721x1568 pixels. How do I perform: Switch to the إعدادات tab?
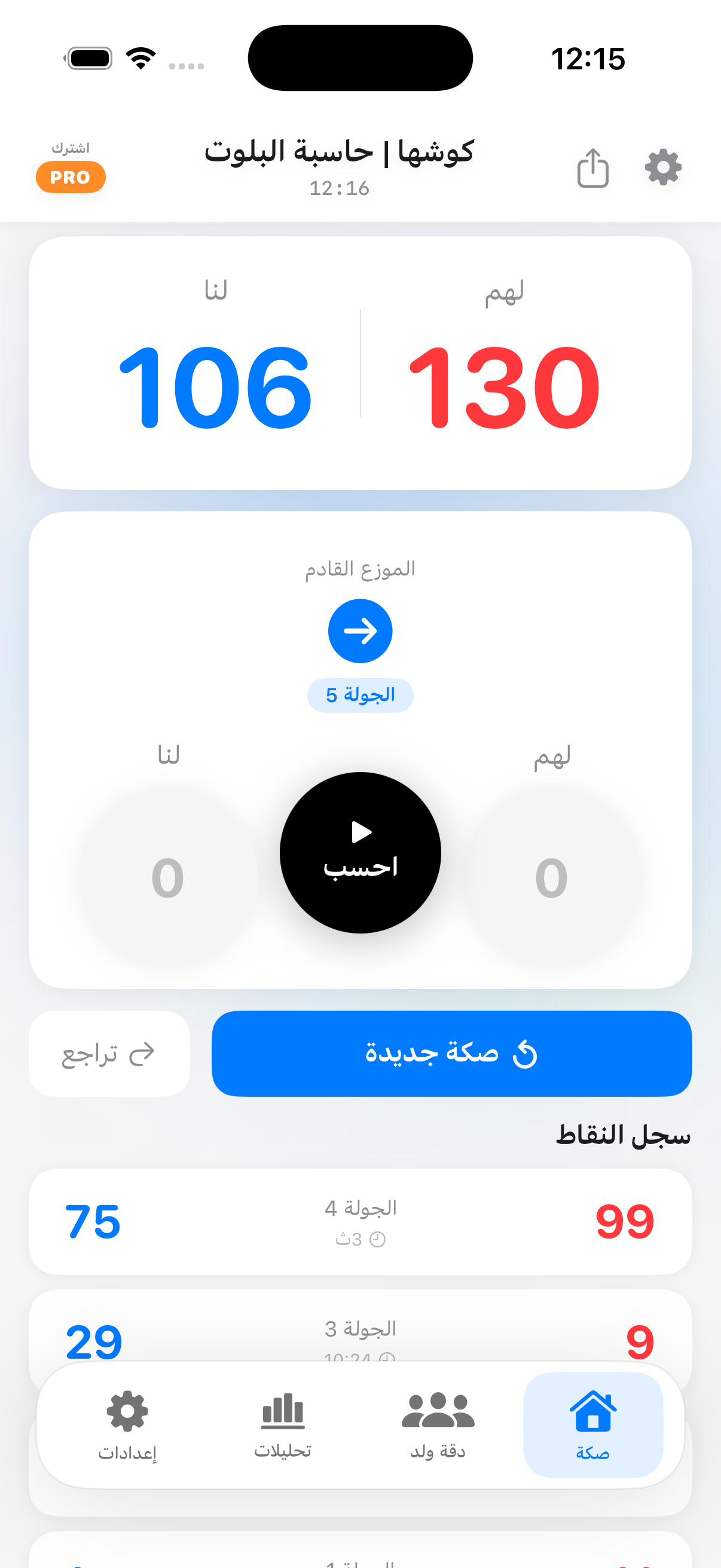[x=127, y=1427]
